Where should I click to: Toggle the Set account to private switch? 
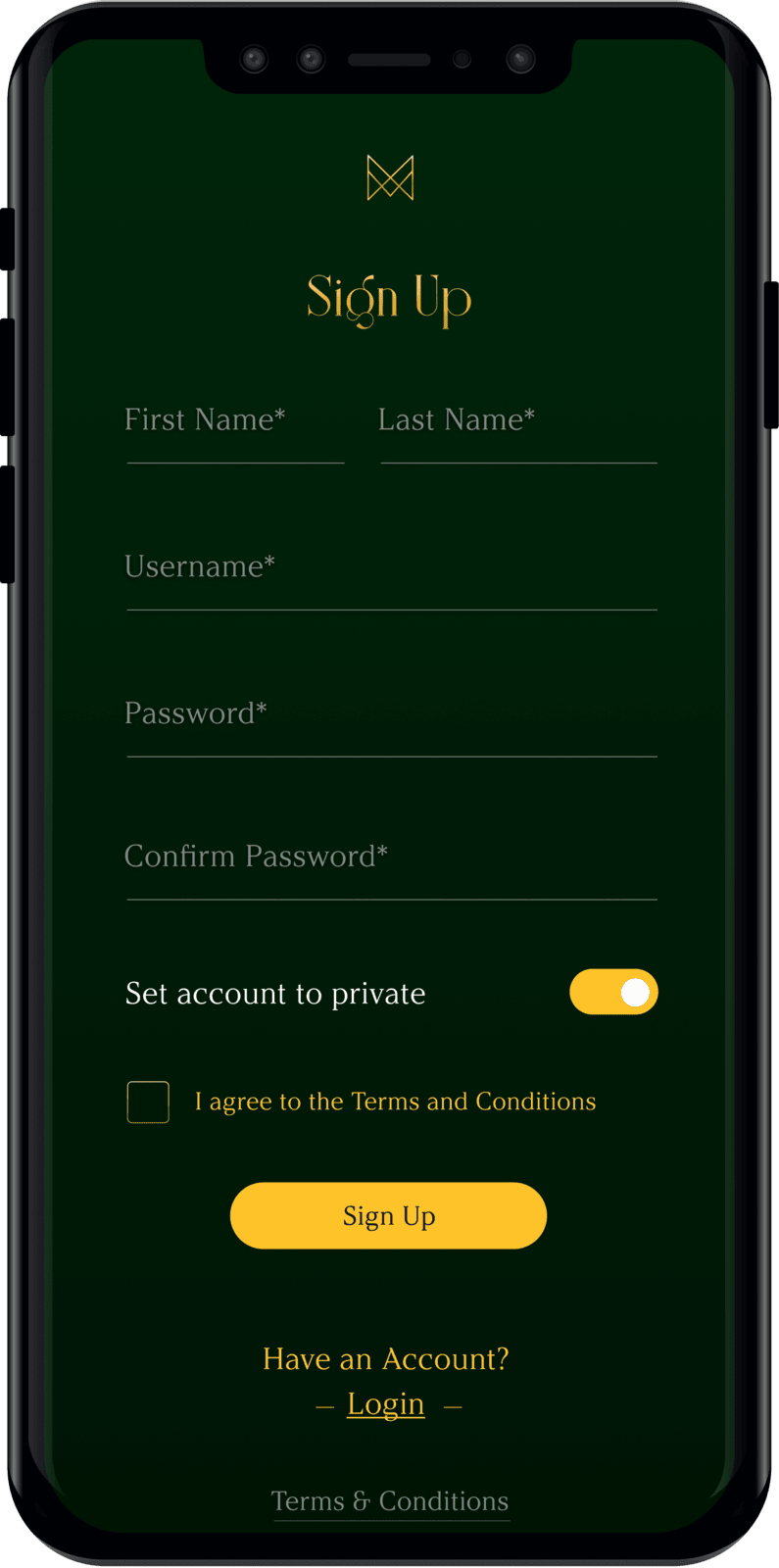613,992
